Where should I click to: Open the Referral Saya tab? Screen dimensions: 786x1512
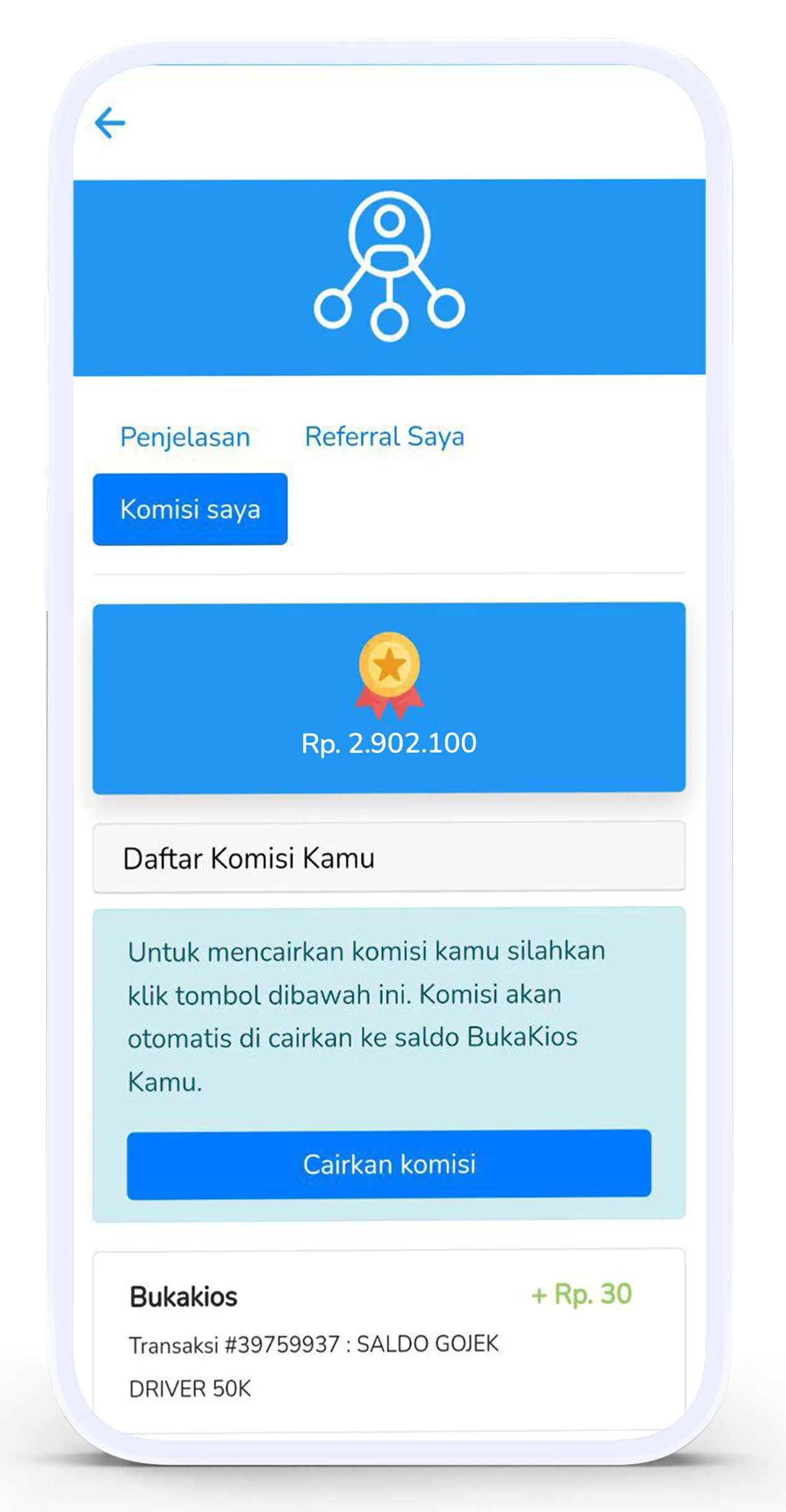pyautogui.click(x=384, y=437)
